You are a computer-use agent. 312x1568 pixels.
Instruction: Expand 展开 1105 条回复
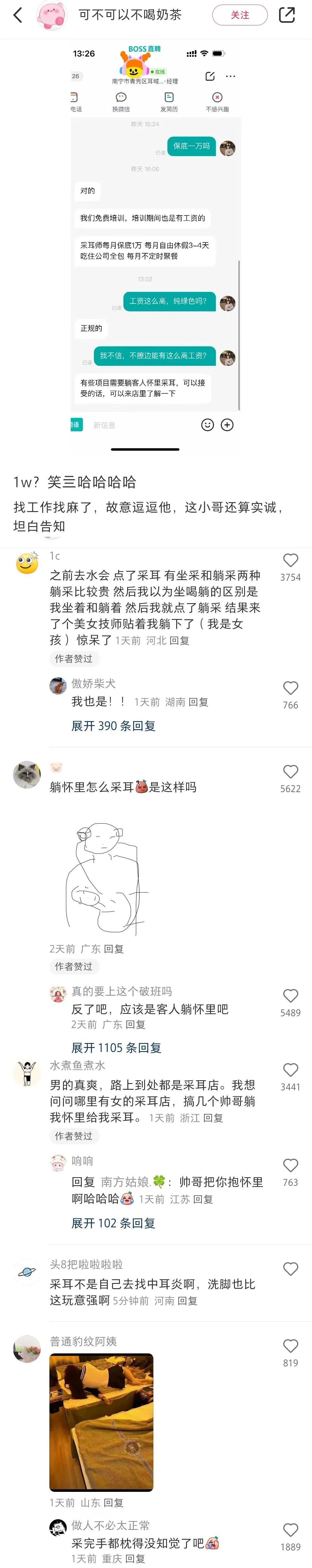(116, 1048)
